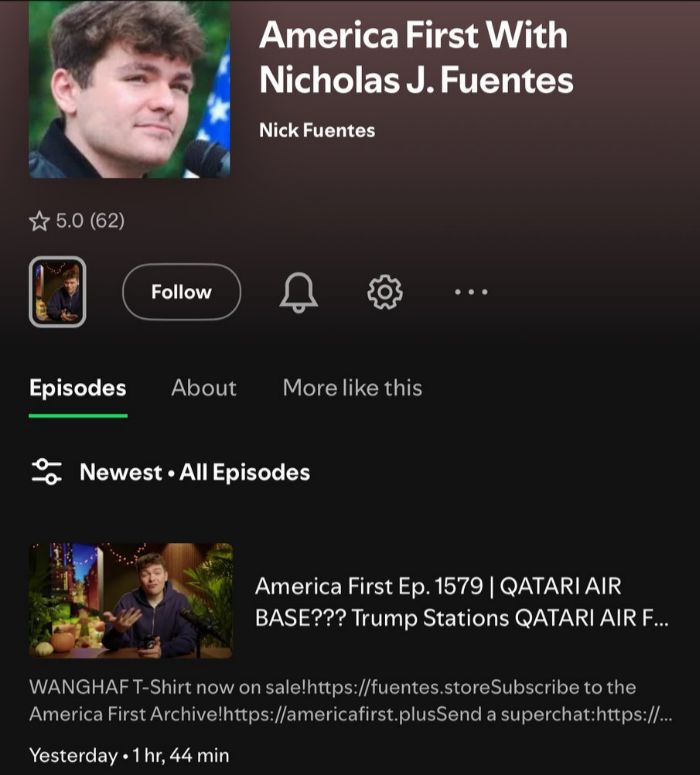Change the Newest • All Episodes filter
700x775 pixels.
point(170,472)
